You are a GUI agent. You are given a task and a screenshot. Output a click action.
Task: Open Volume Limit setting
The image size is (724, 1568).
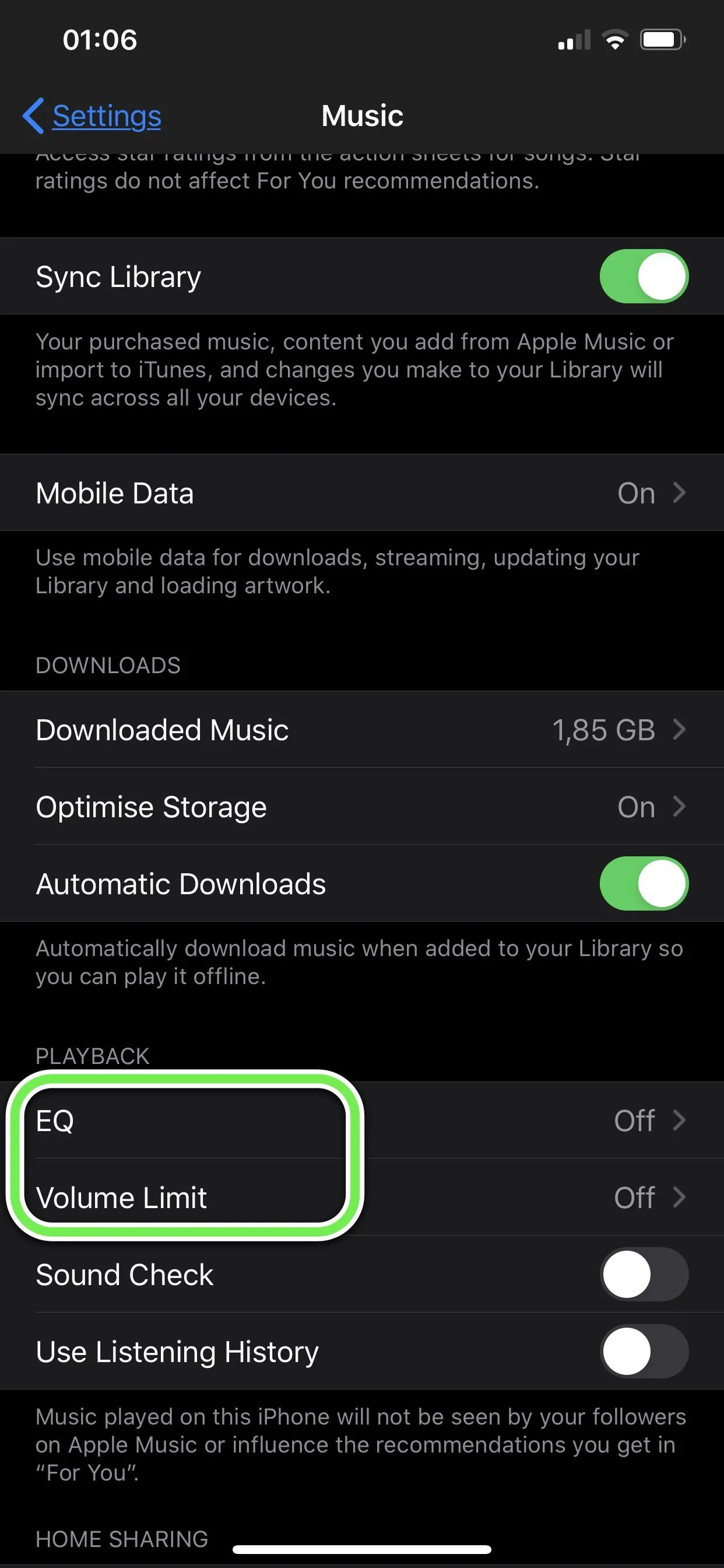coord(361,1198)
